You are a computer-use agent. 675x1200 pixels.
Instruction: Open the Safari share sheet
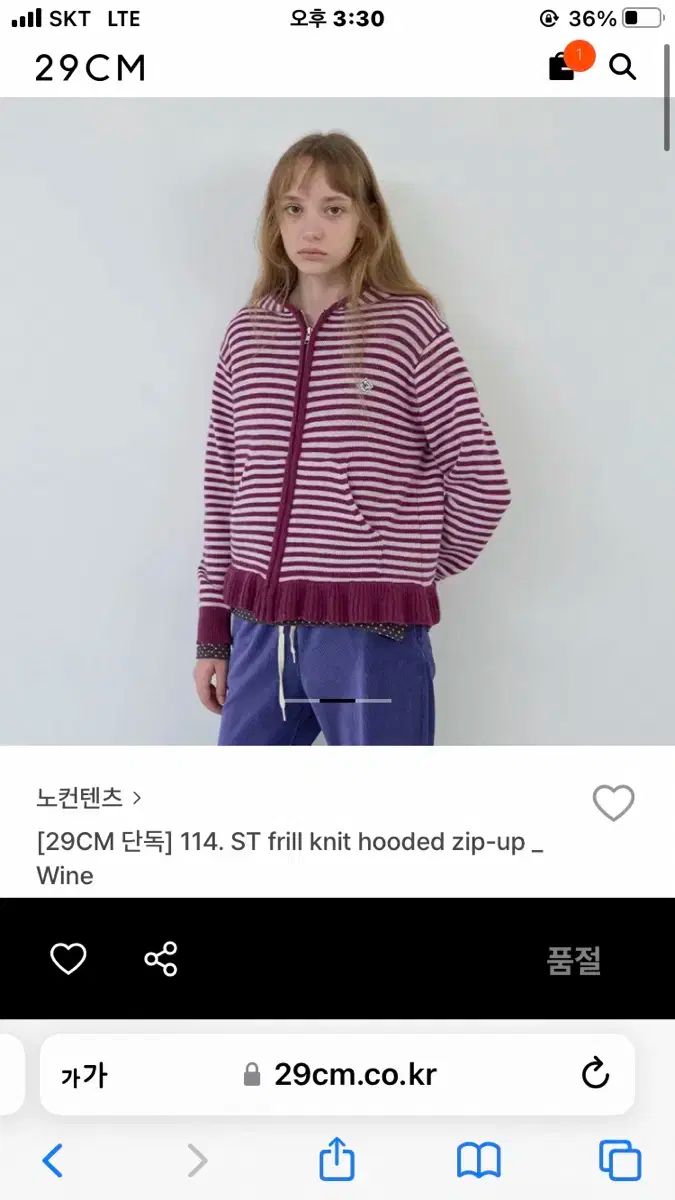[337, 1160]
